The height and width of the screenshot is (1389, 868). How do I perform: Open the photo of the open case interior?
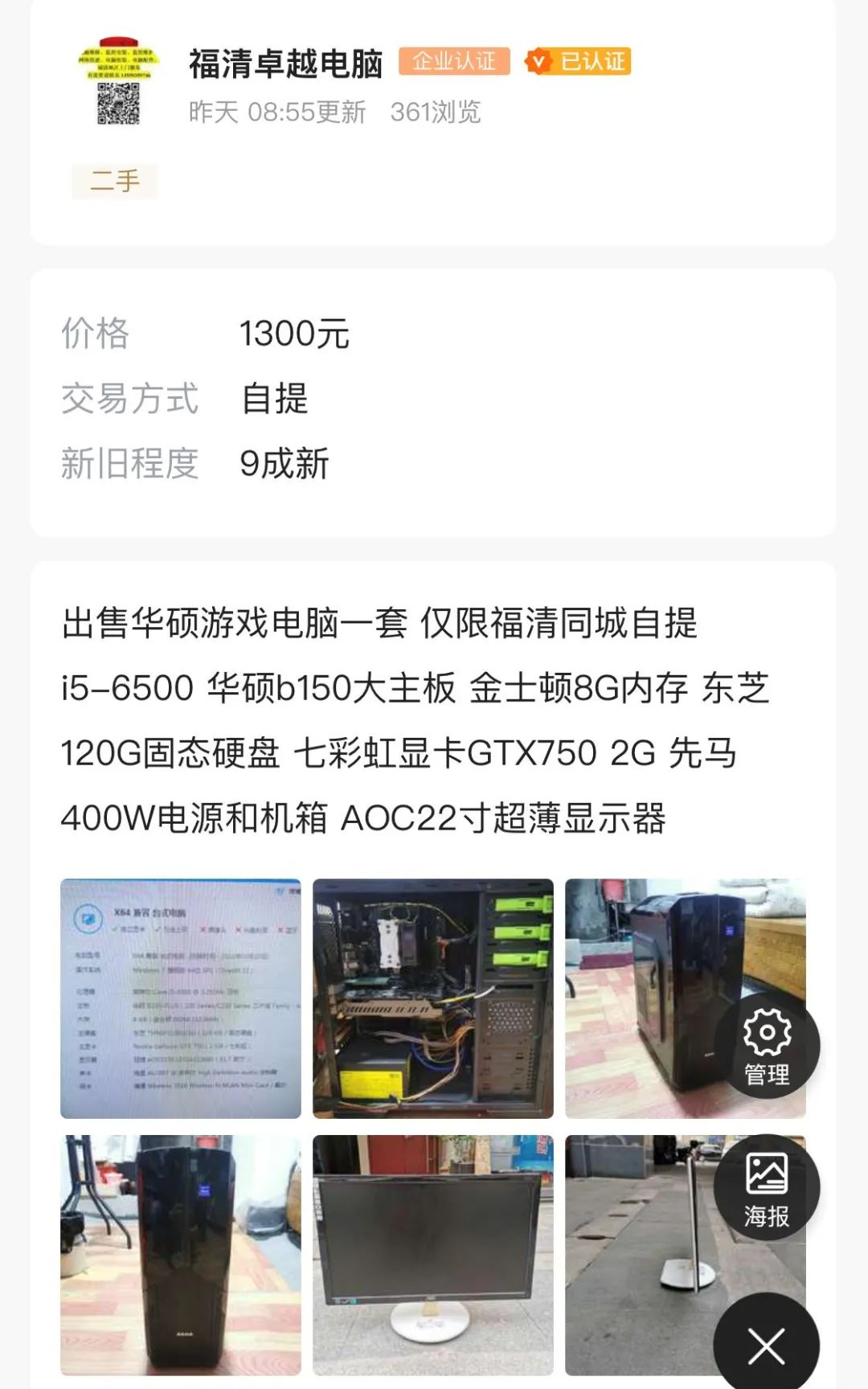(x=432, y=998)
